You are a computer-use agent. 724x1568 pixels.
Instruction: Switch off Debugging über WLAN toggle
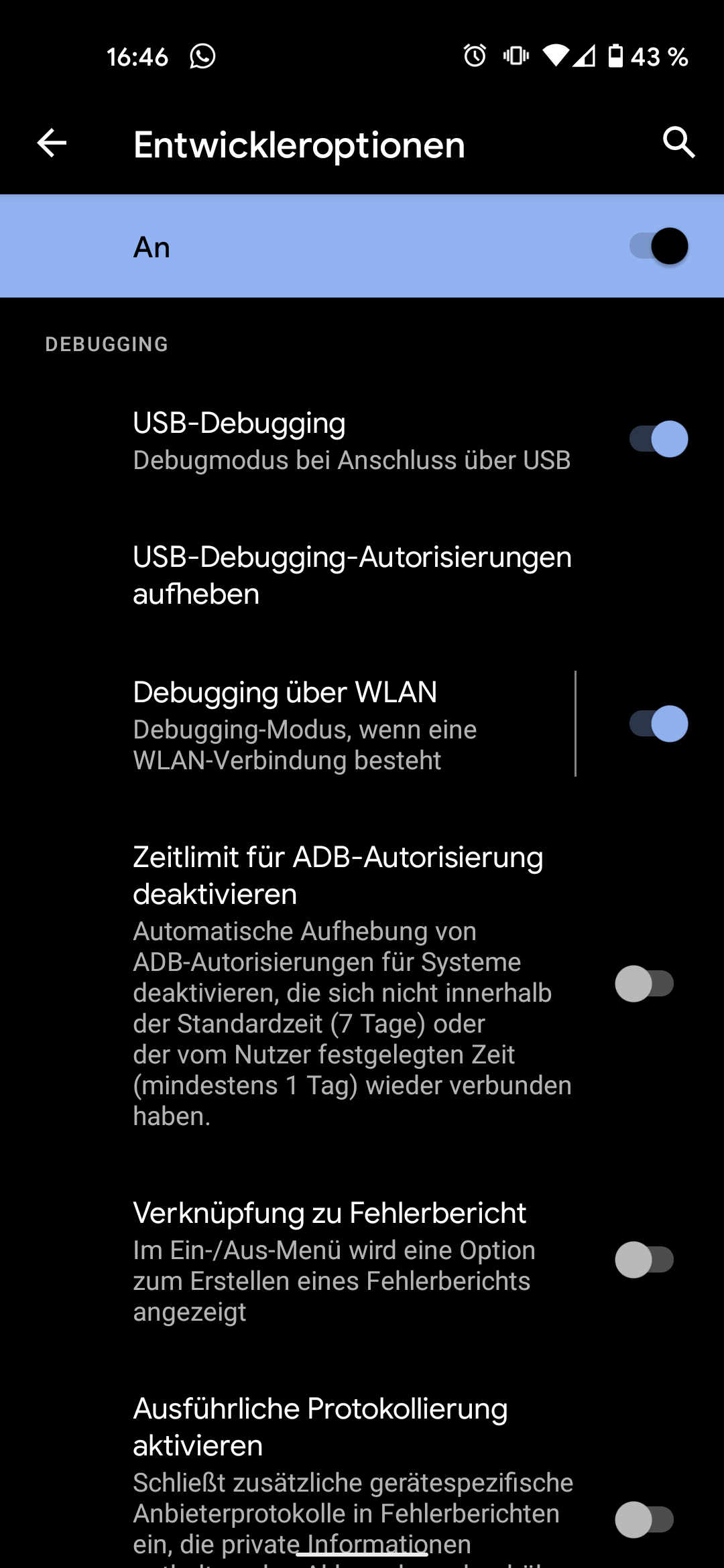[x=658, y=724]
